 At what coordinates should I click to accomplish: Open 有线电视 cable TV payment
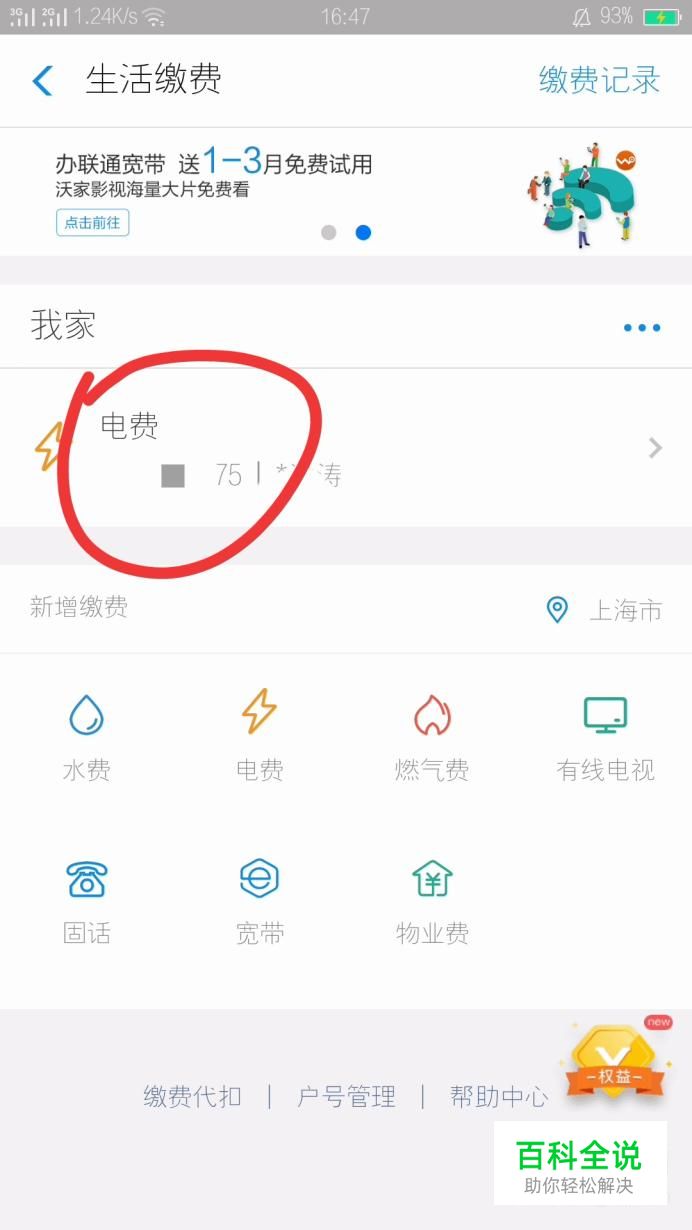pos(605,738)
